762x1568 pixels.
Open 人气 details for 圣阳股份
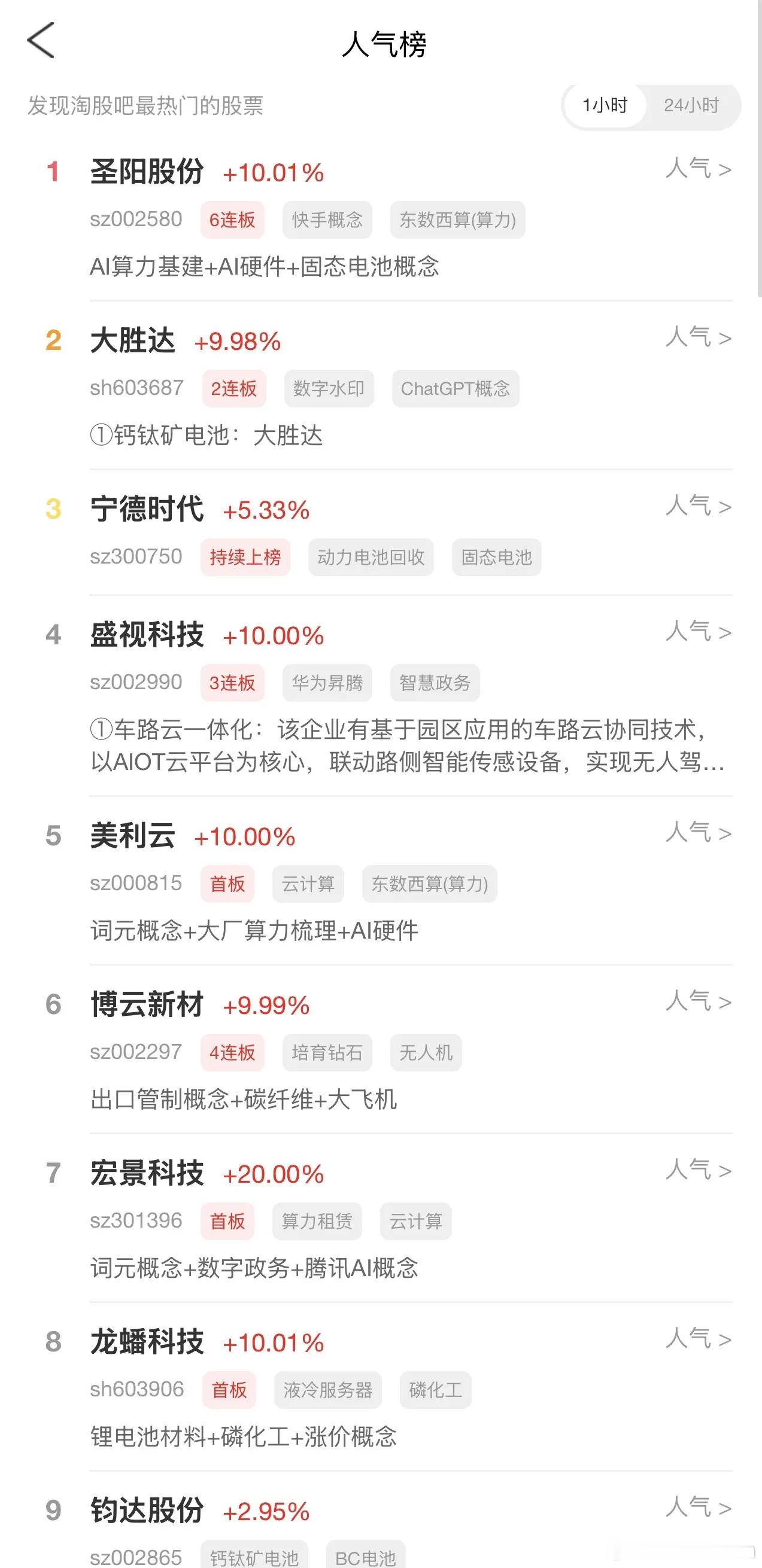[698, 169]
